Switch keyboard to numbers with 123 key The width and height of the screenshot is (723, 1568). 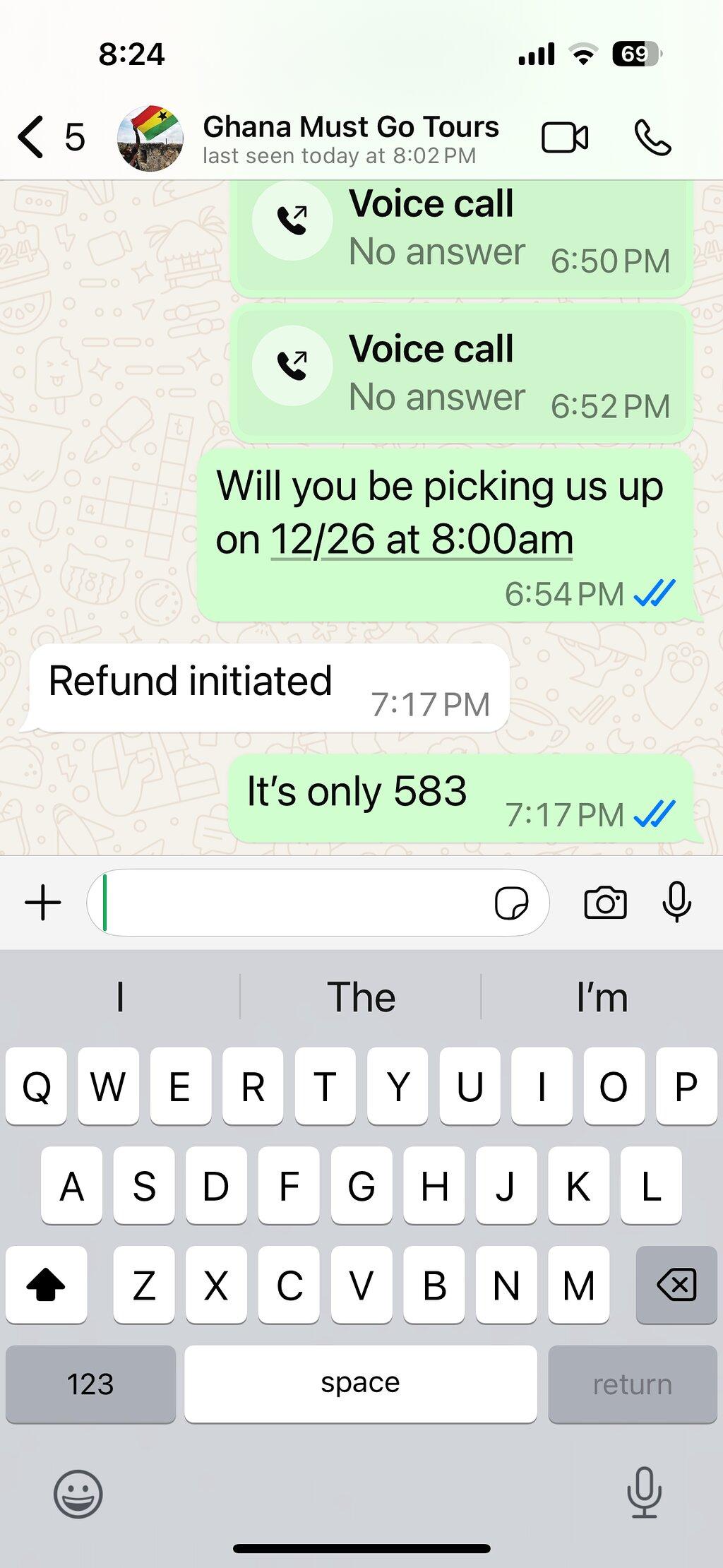[90, 1384]
